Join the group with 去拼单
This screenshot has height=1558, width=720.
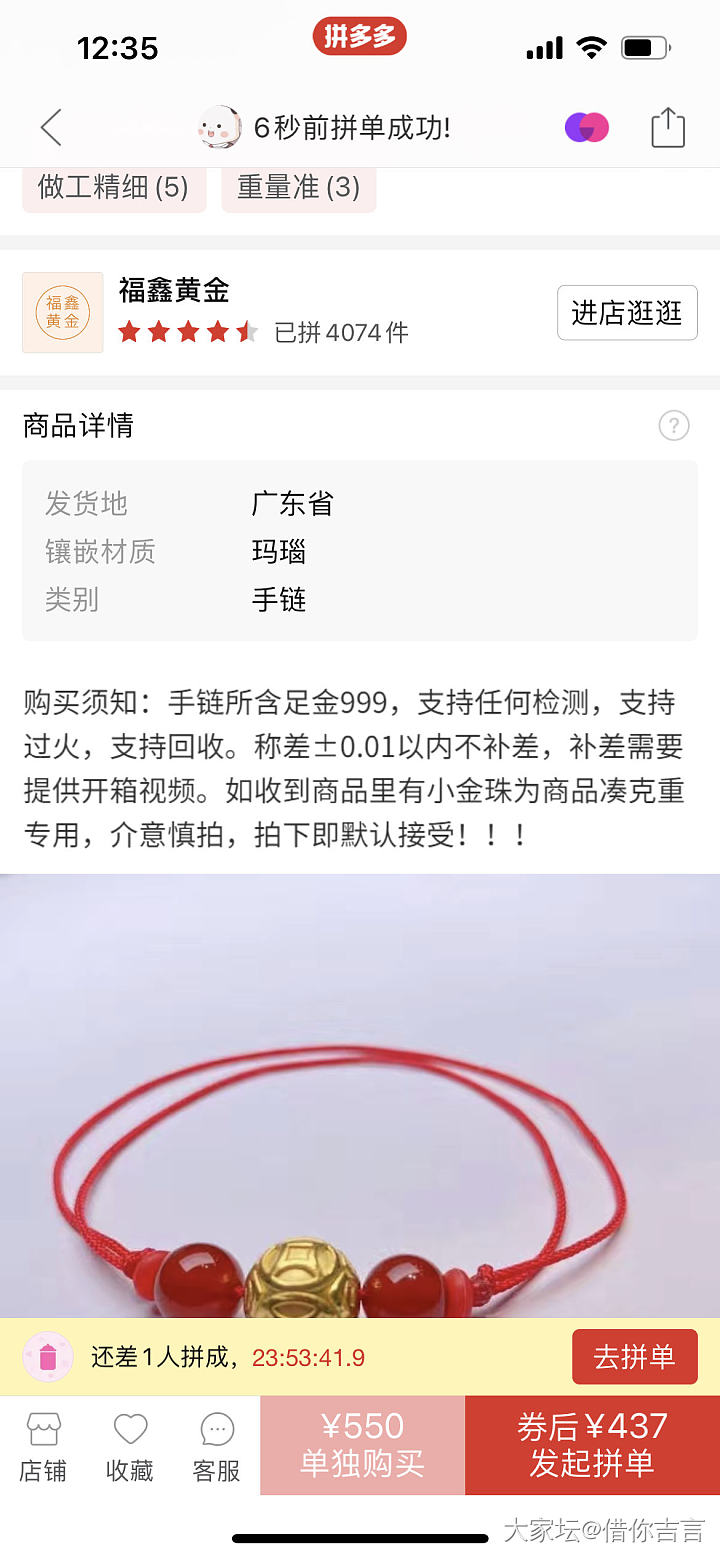point(634,1357)
